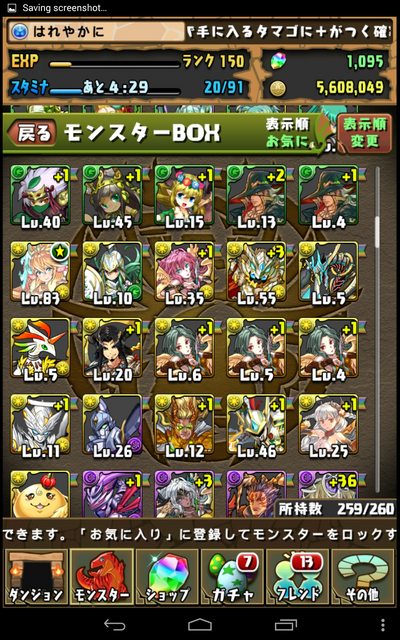Open the ショップ shop tab
The image size is (400, 640).
pos(167,577)
